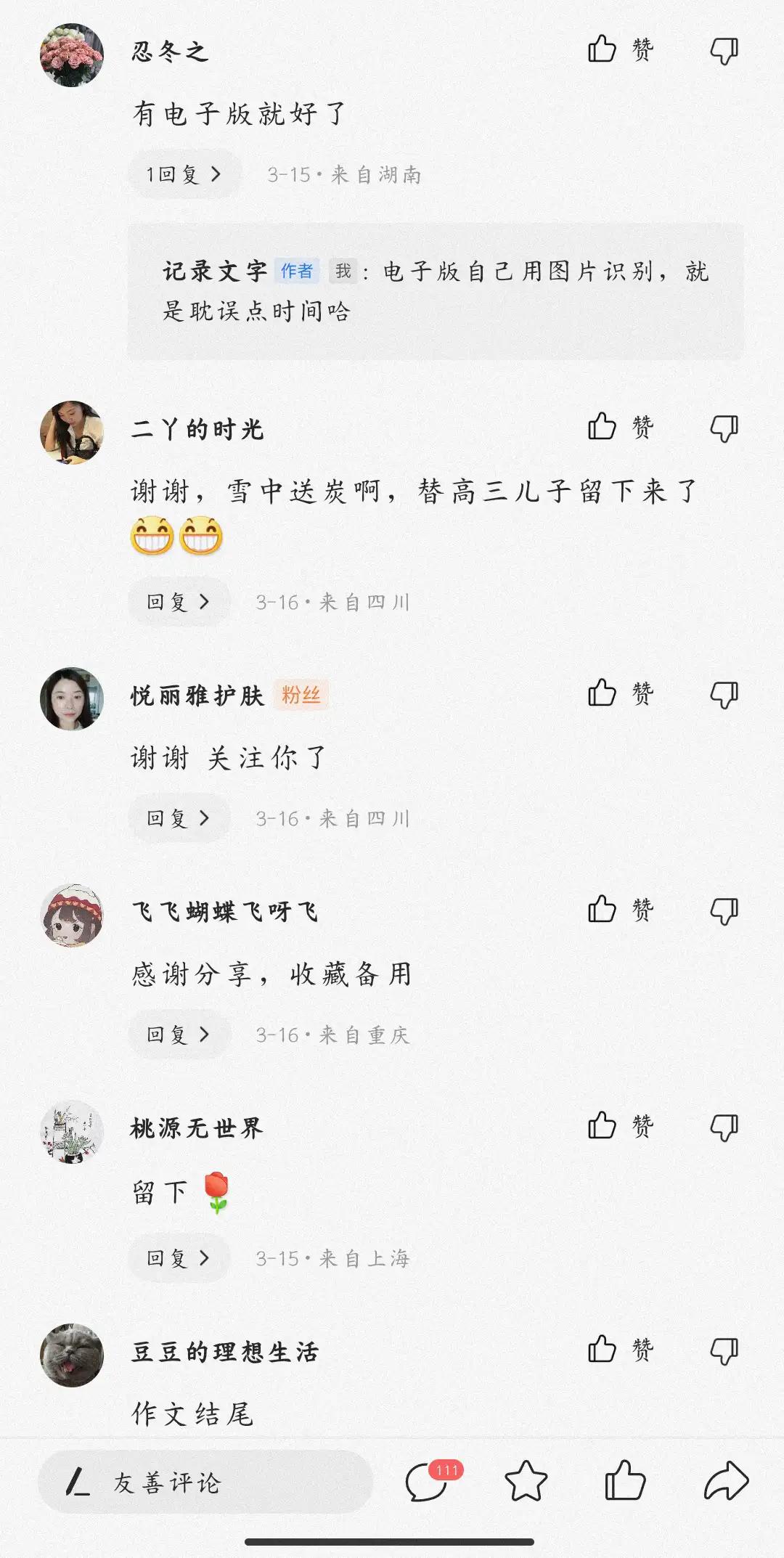Open 二丫的时光's profile avatar
This screenshot has width=784, height=1558.
(72, 432)
